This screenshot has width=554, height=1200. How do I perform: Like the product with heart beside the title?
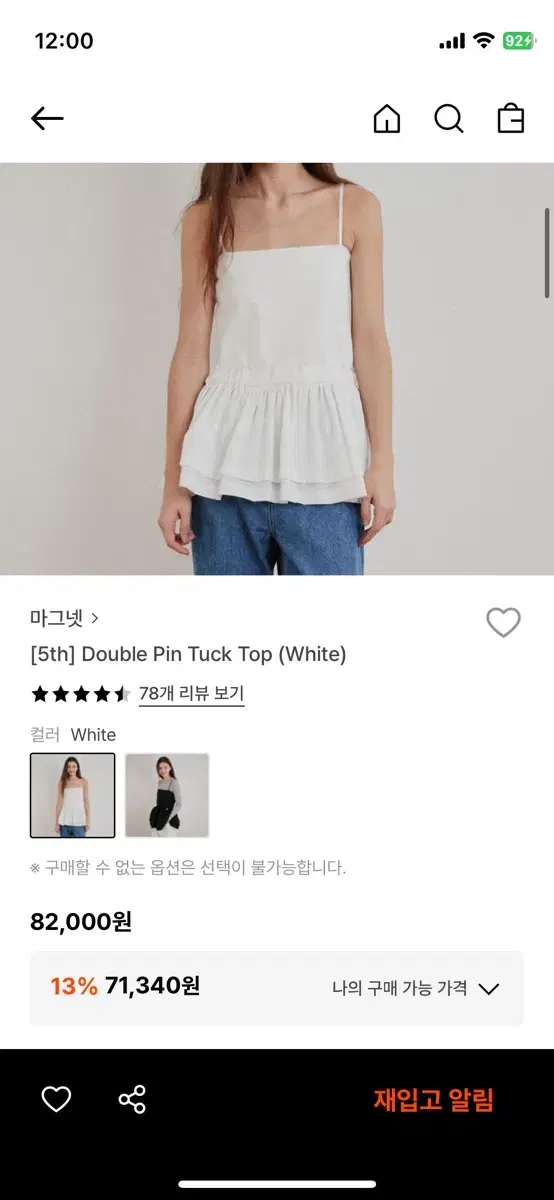[x=503, y=623]
